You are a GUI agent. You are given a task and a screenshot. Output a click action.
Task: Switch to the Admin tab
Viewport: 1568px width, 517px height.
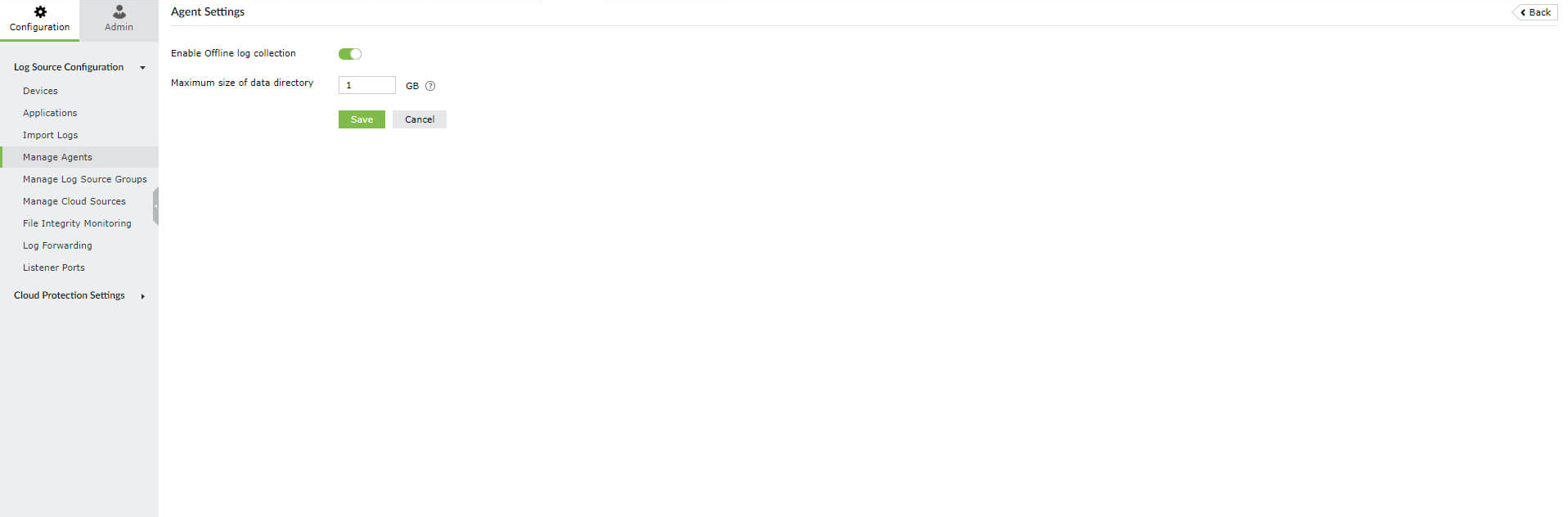119,19
